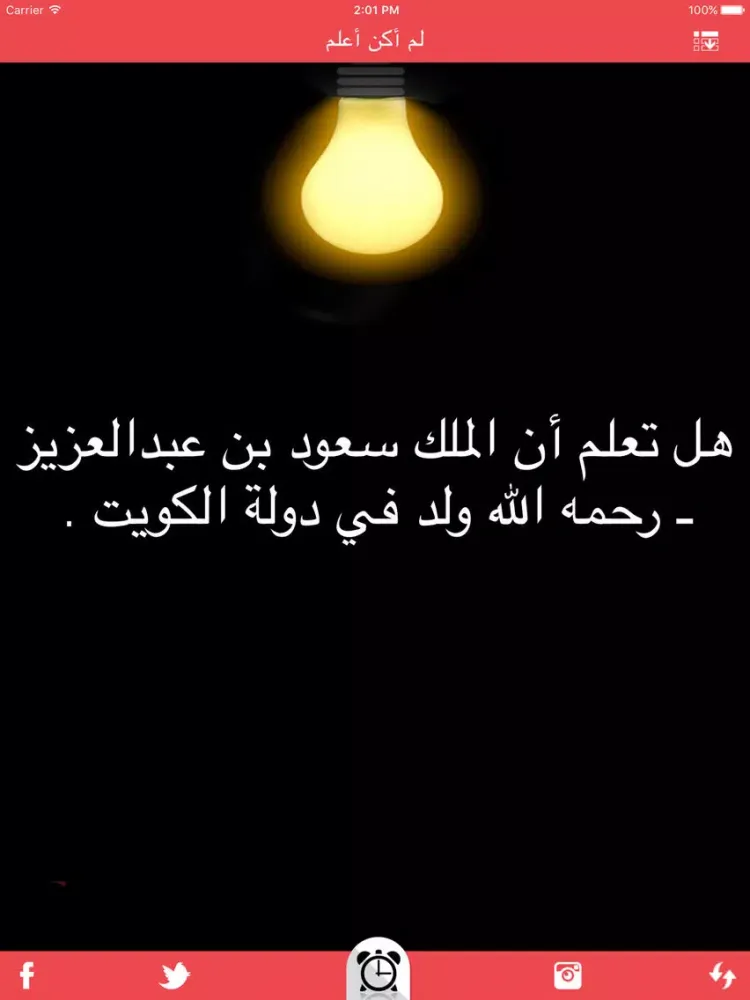Open the alarm clock reminder button
This screenshot has width=750, height=1000.
click(378, 971)
